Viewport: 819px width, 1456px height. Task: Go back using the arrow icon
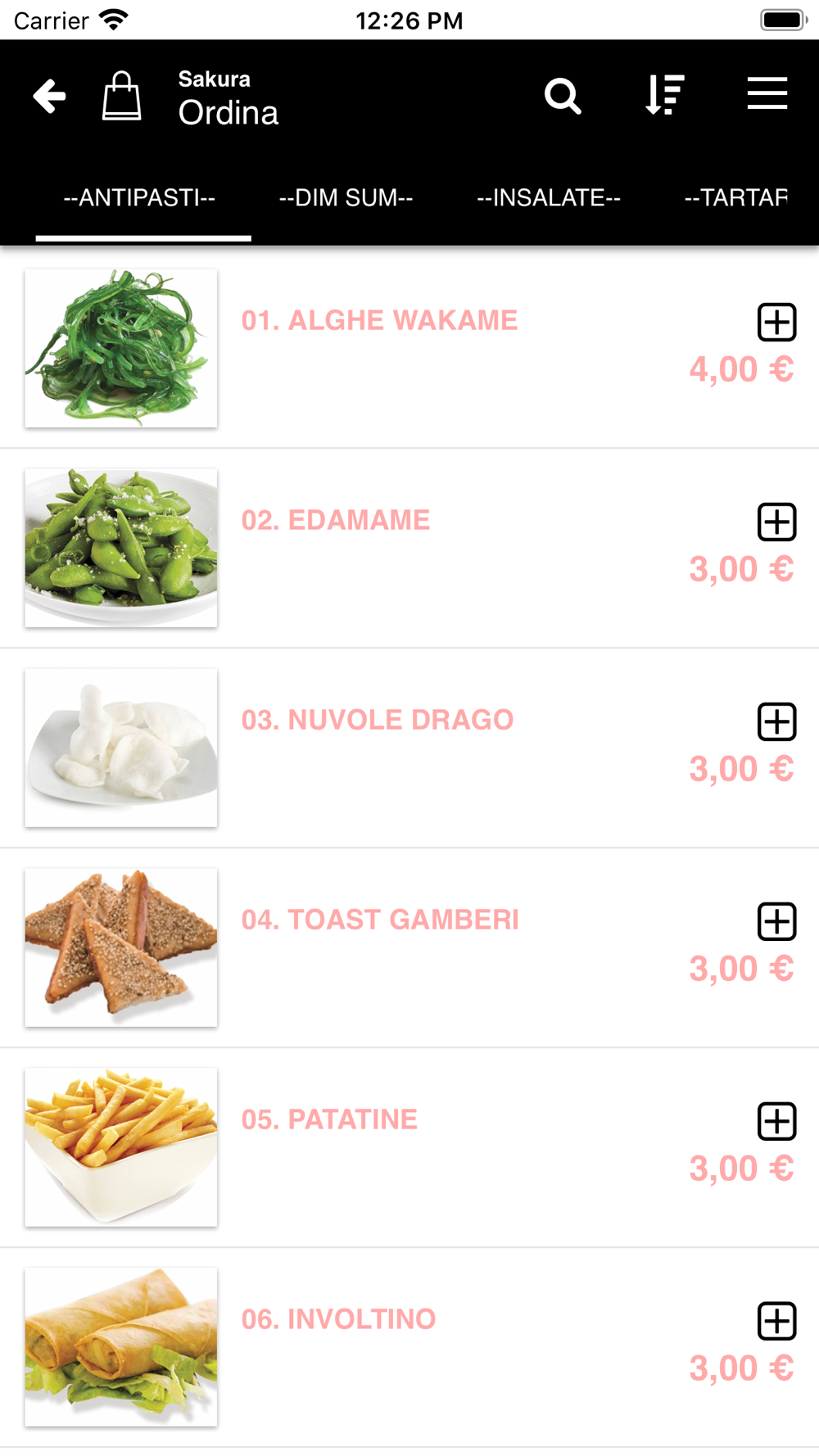pos(50,97)
